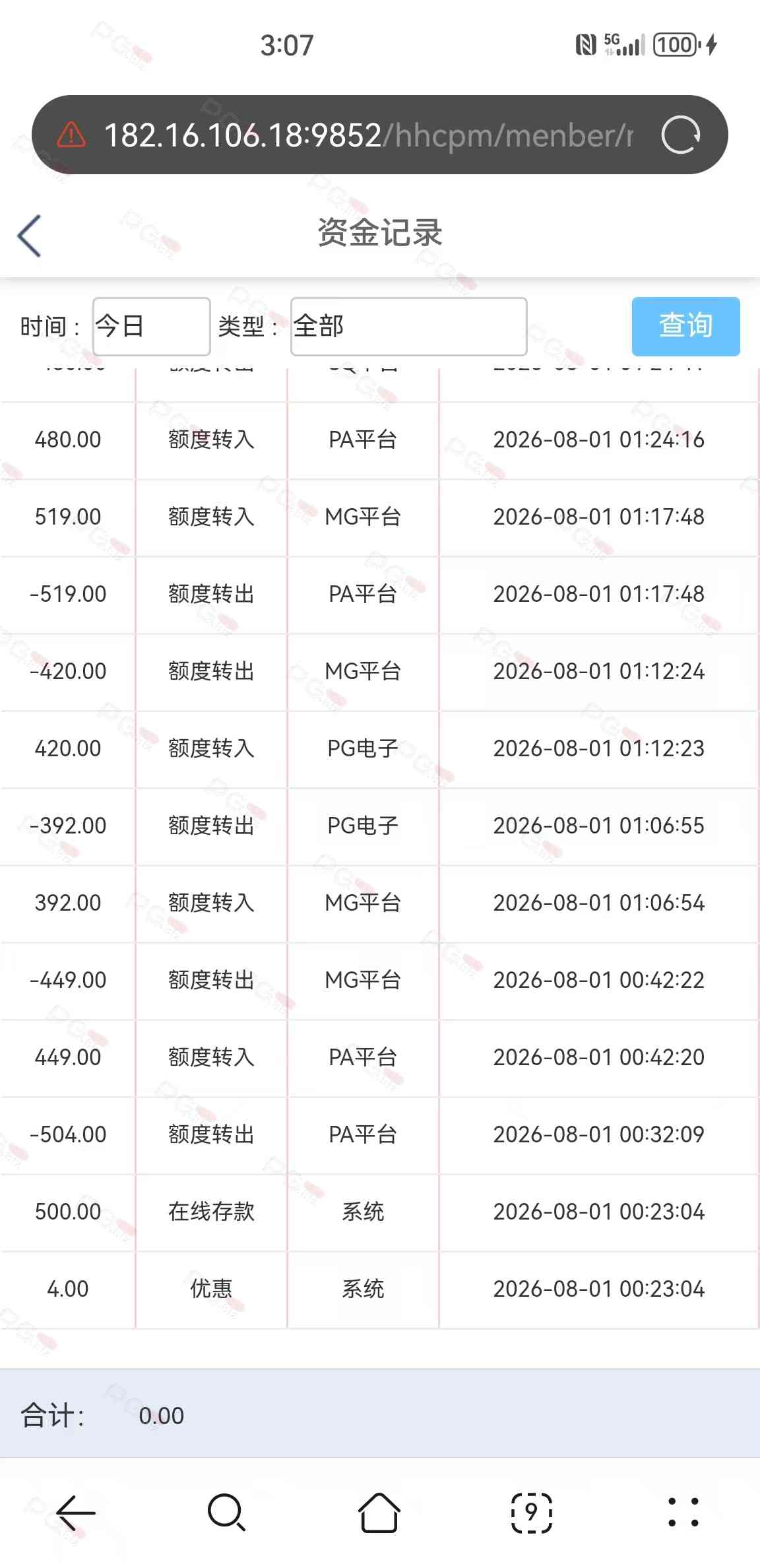Screen dimensions: 760x1568
Task: Open the browser four-dot menu
Action: pos(683,1513)
